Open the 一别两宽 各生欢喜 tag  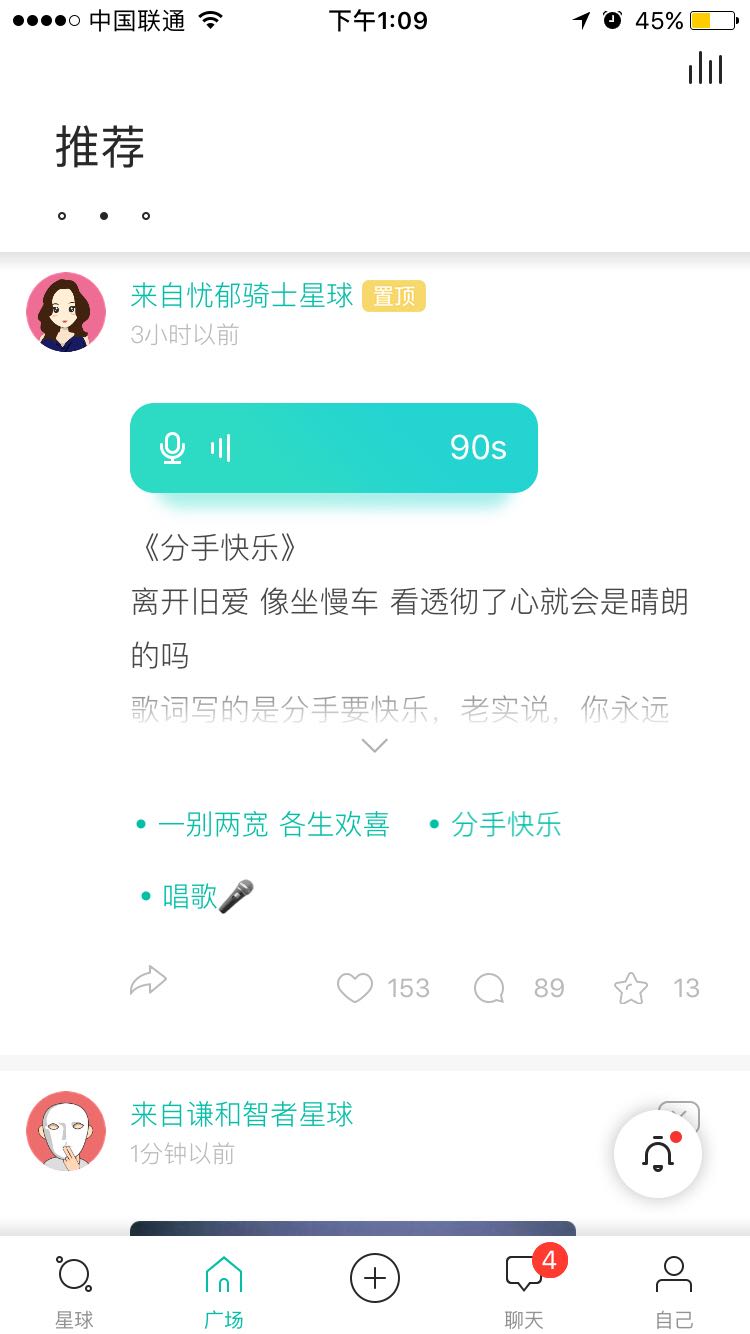[272, 825]
